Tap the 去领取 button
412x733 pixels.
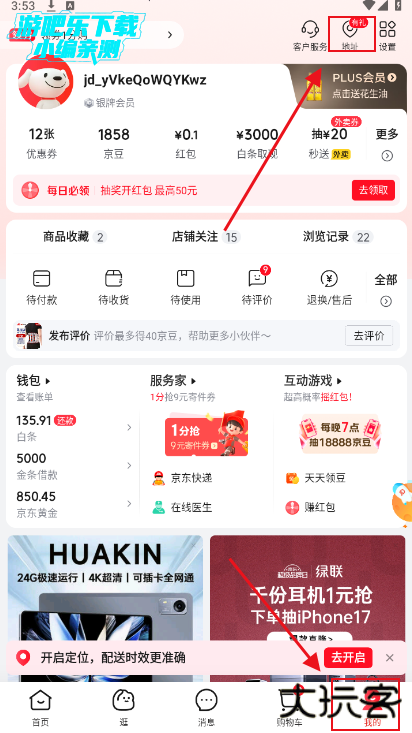(x=373, y=190)
